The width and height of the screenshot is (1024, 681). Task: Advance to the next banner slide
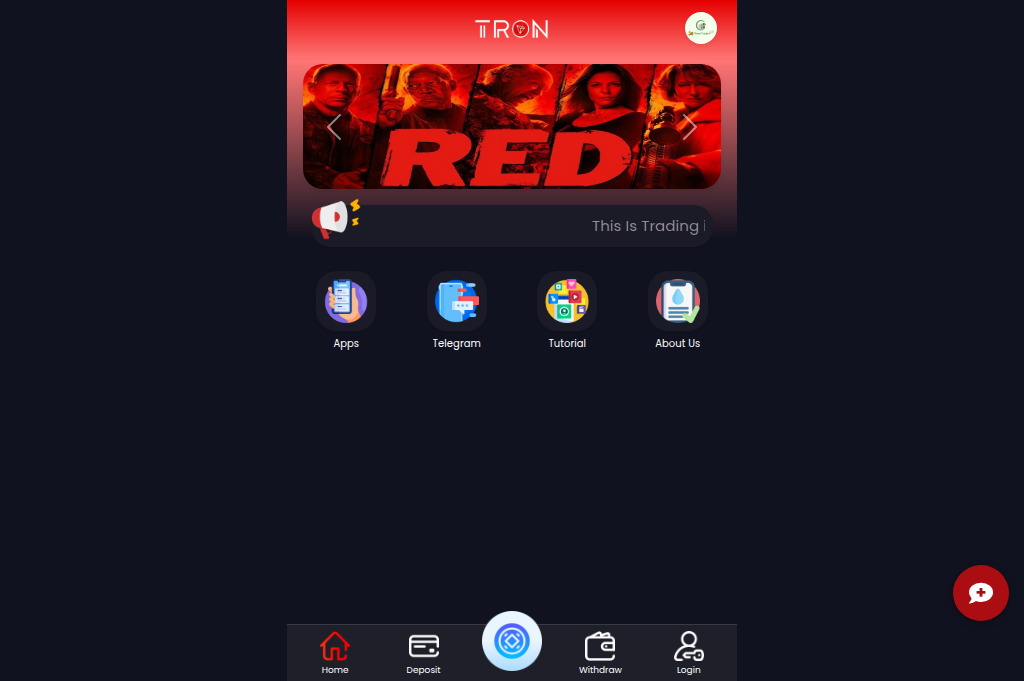pyautogui.click(x=689, y=127)
